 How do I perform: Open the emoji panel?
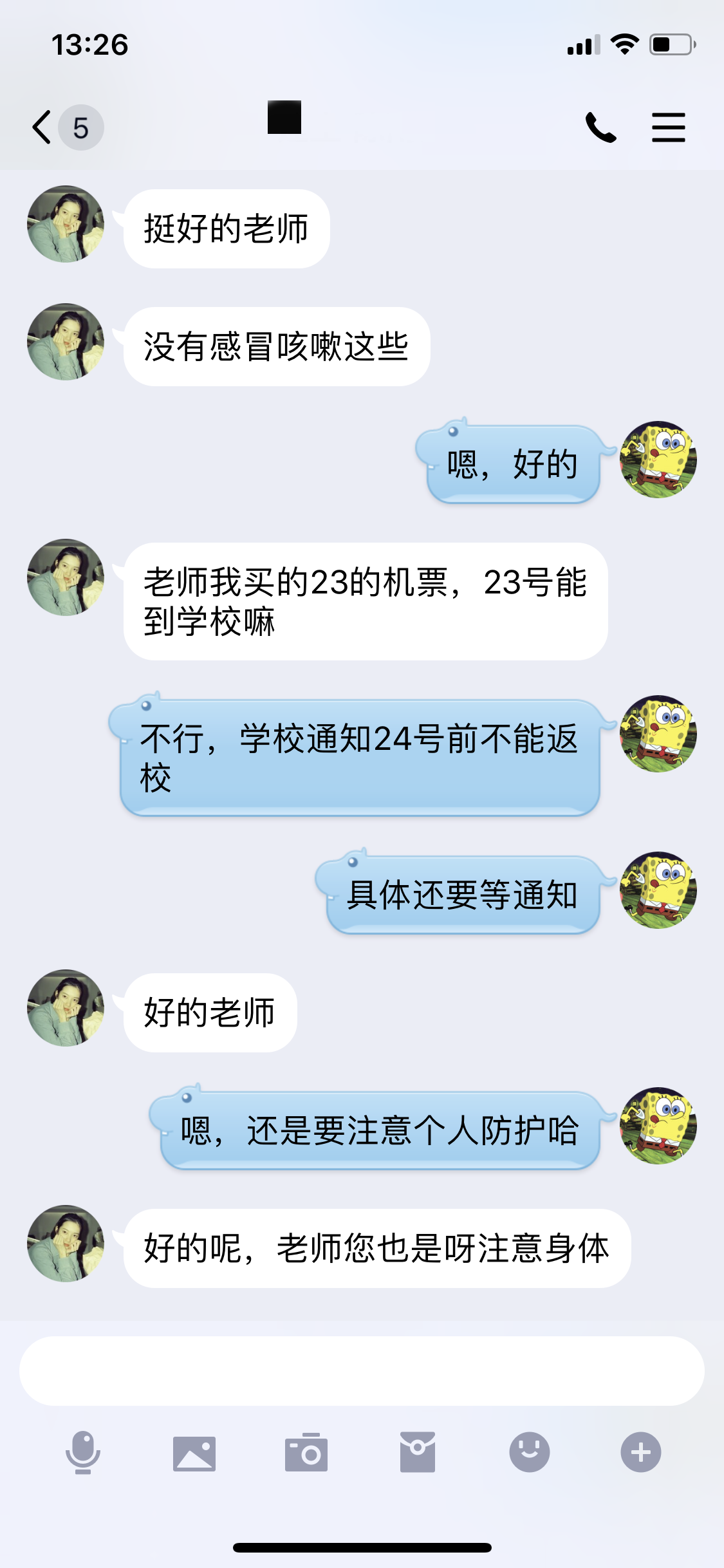click(529, 1452)
